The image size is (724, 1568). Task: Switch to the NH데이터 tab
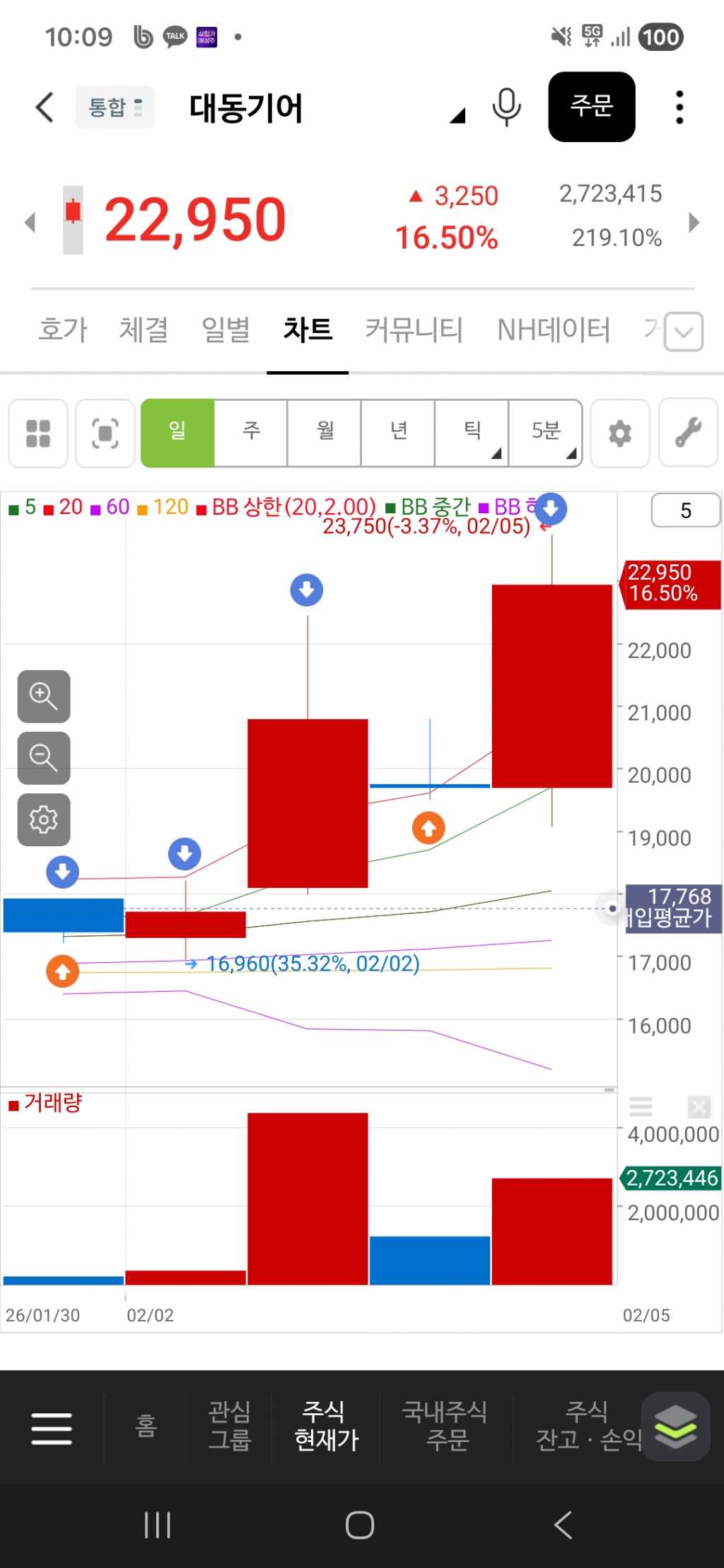(x=553, y=329)
